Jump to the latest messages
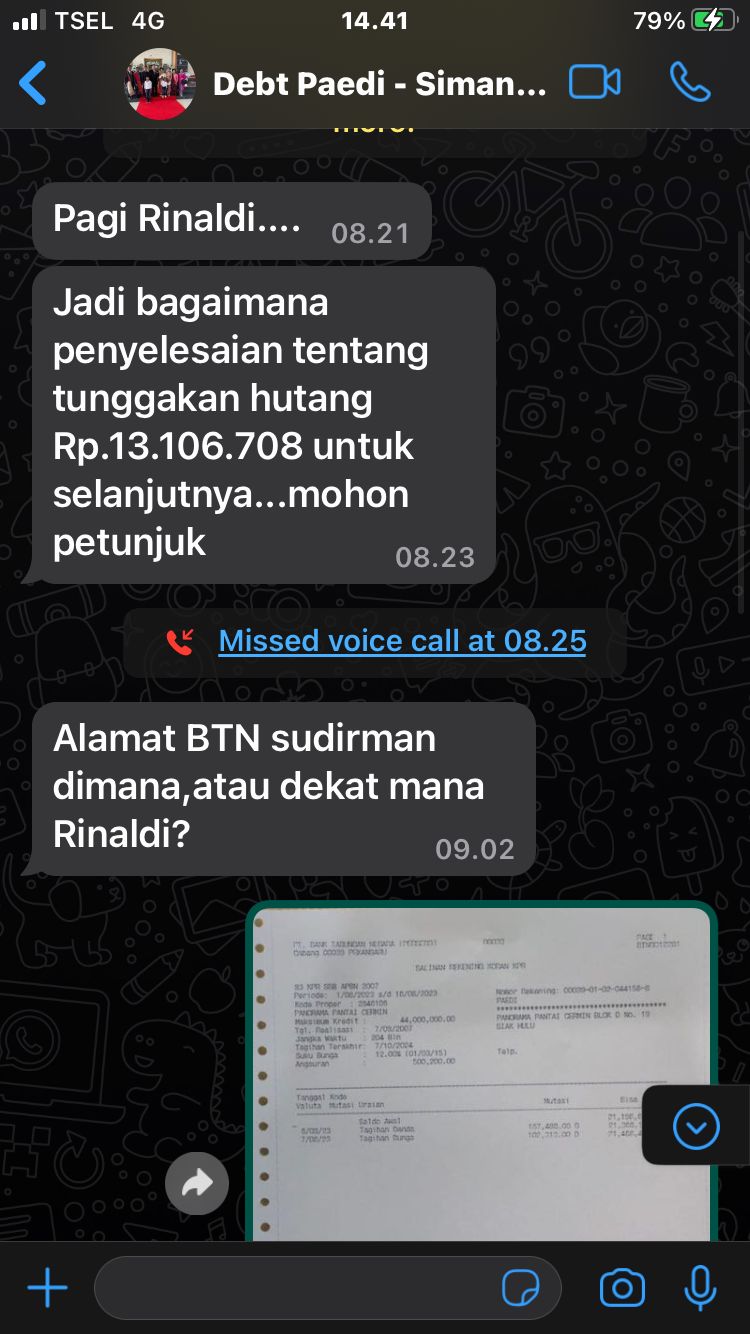The image size is (750, 1334). click(696, 1127)
